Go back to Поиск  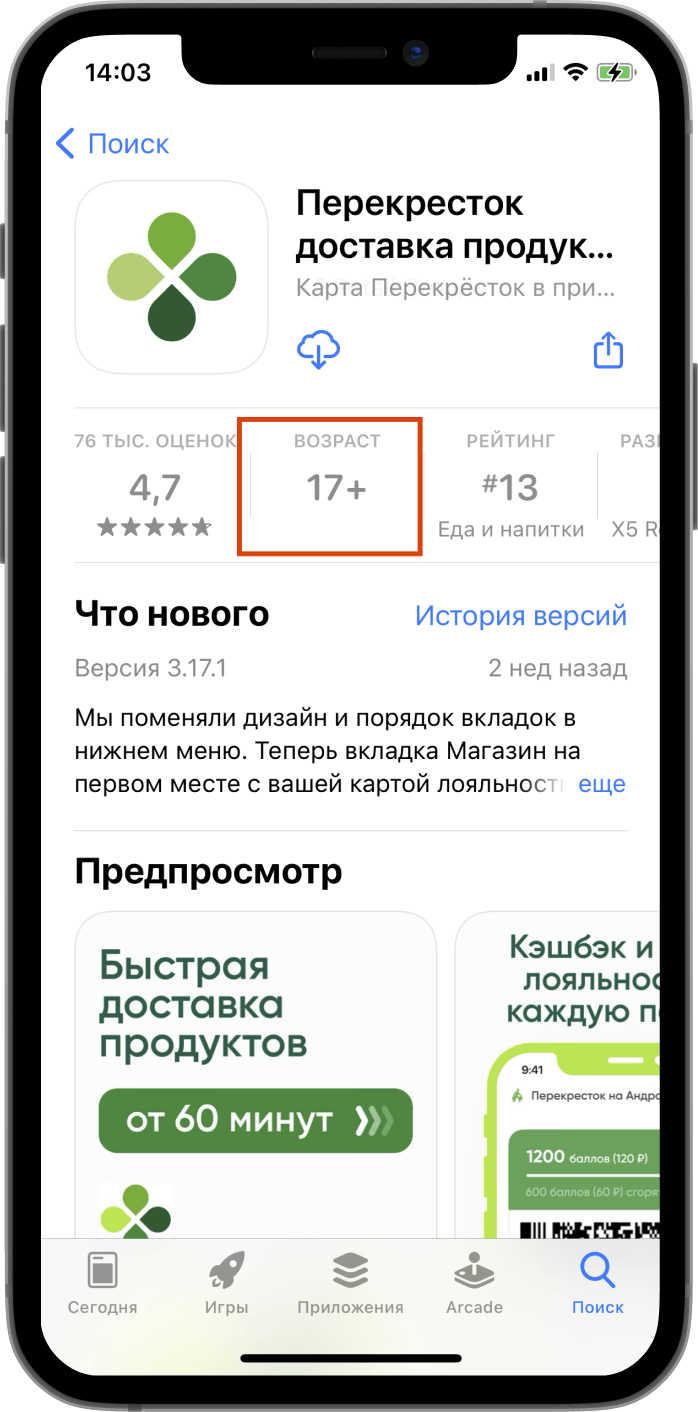[112, 144]
